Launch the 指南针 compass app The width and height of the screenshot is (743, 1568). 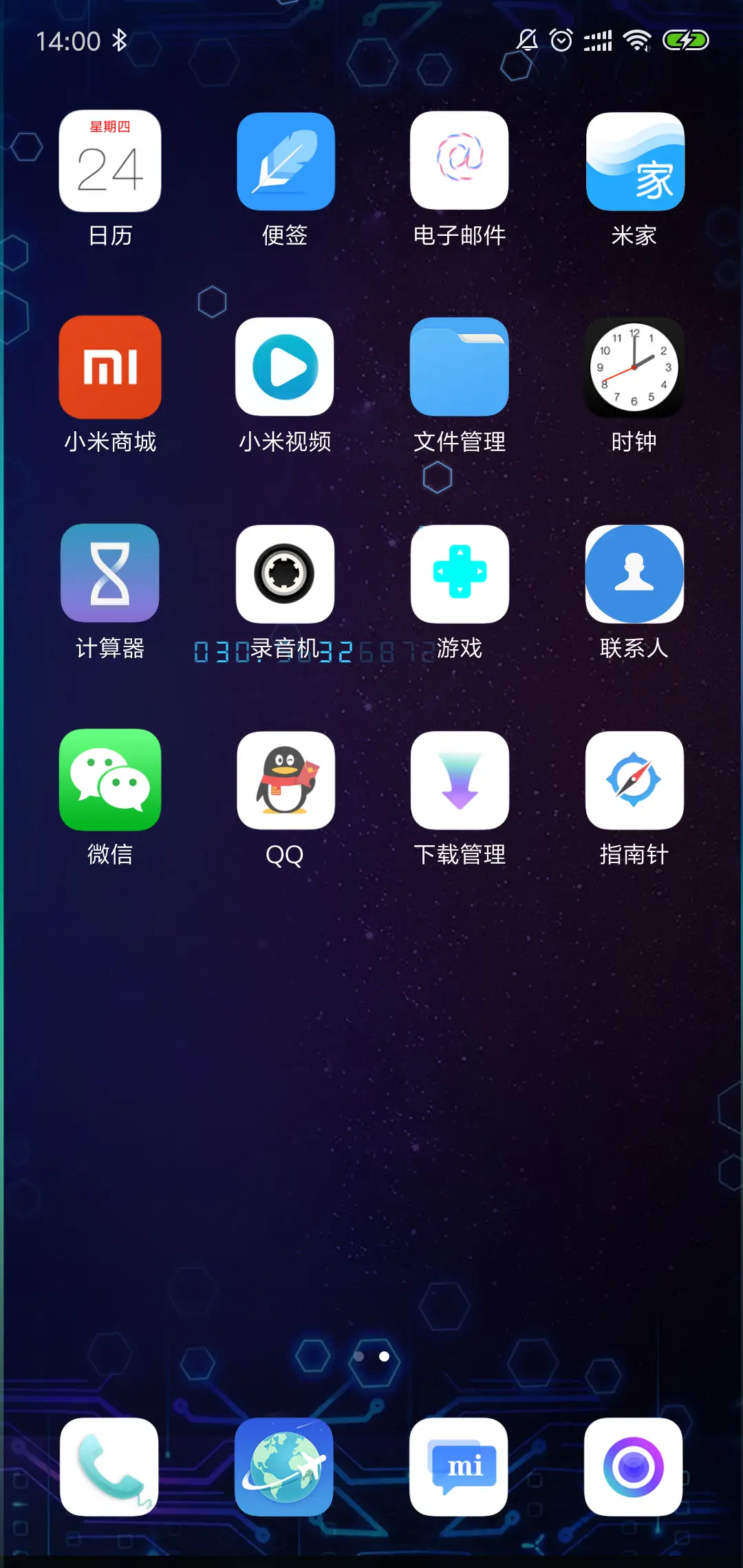(x=634, y=779)
